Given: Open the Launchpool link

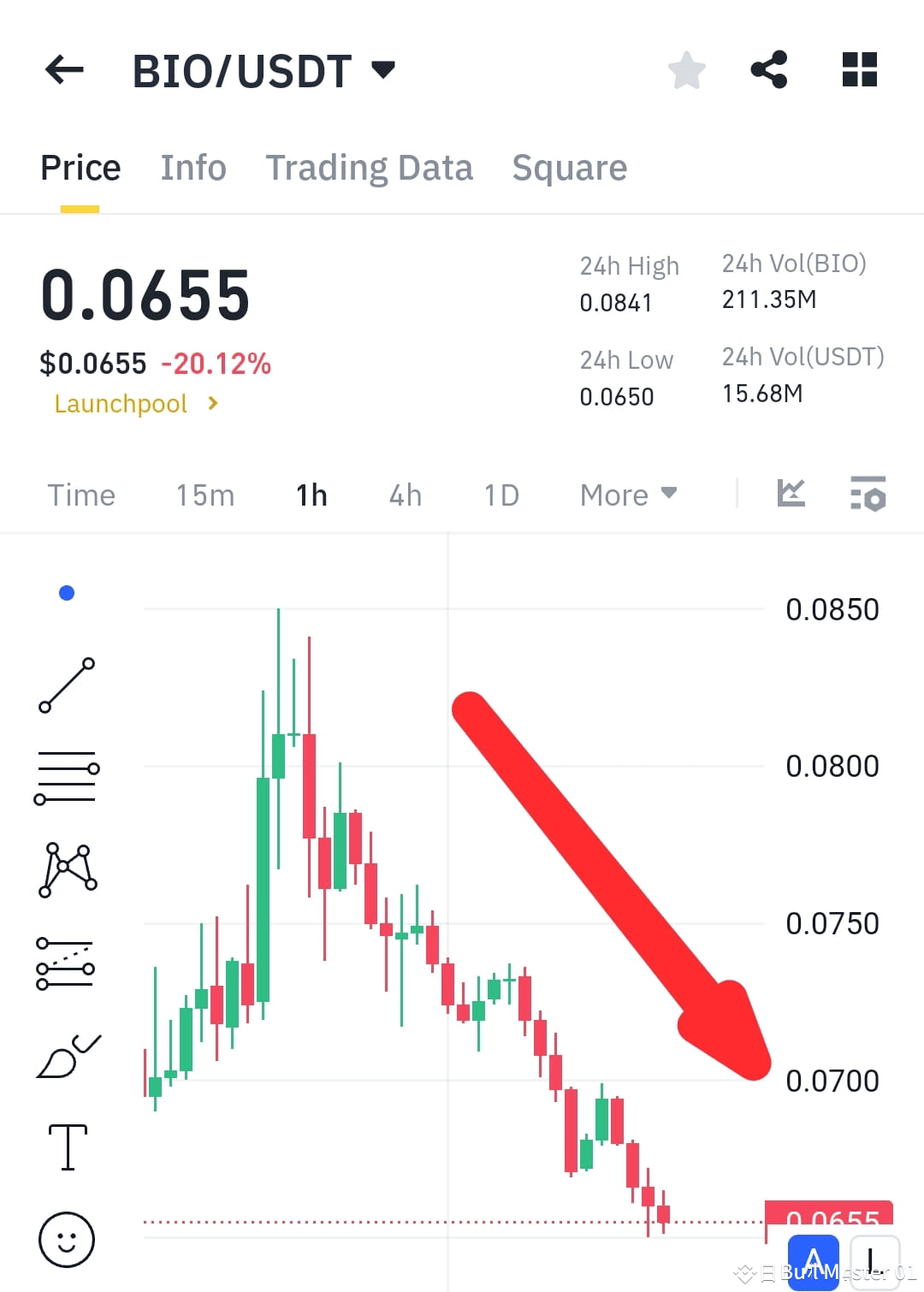Looking at the screenshot, I should [121, 403].
